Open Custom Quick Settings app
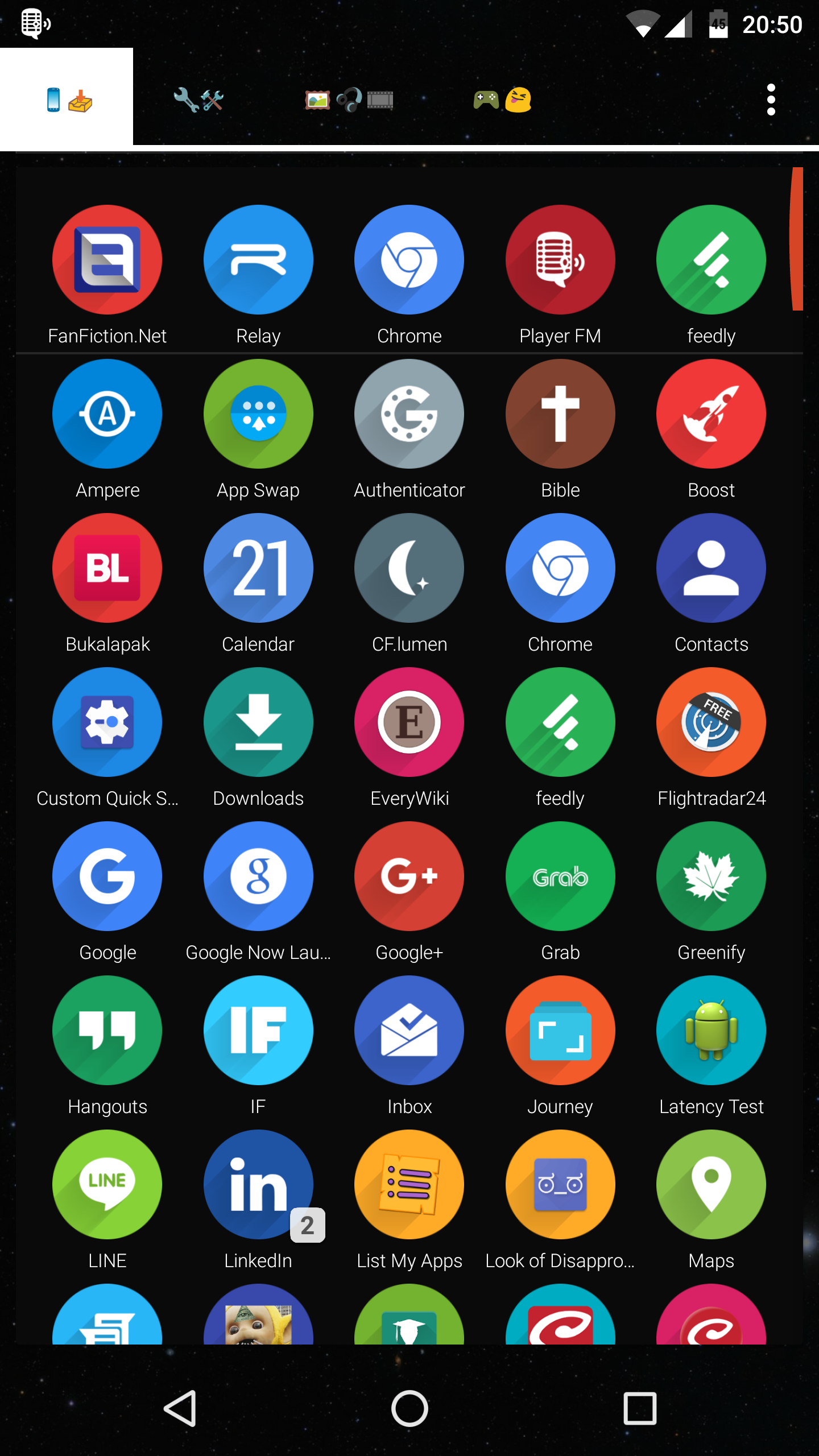 (x=107, y=722)
